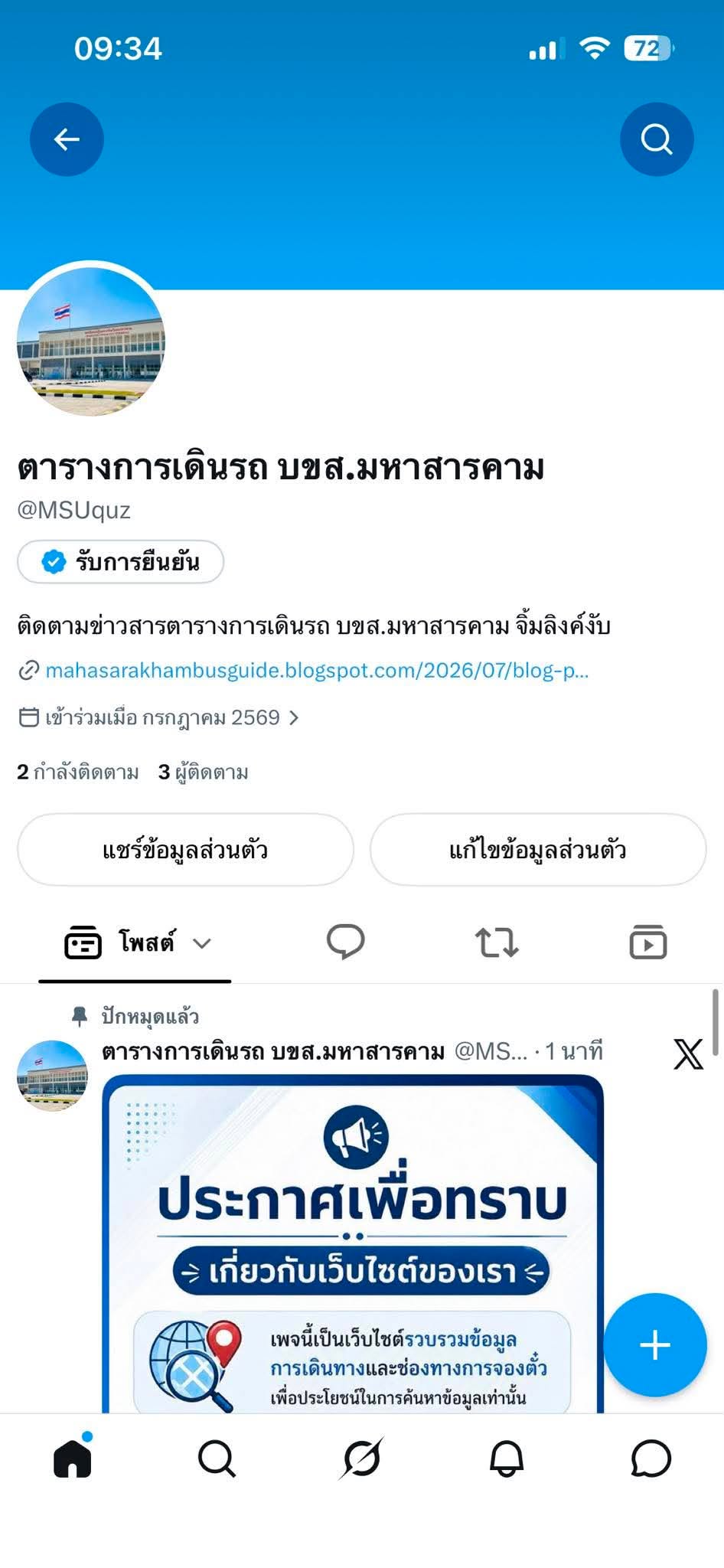View the 2 กำลังติดตาม following list
Screen dimensions: 724x1568
pos(78,772)
